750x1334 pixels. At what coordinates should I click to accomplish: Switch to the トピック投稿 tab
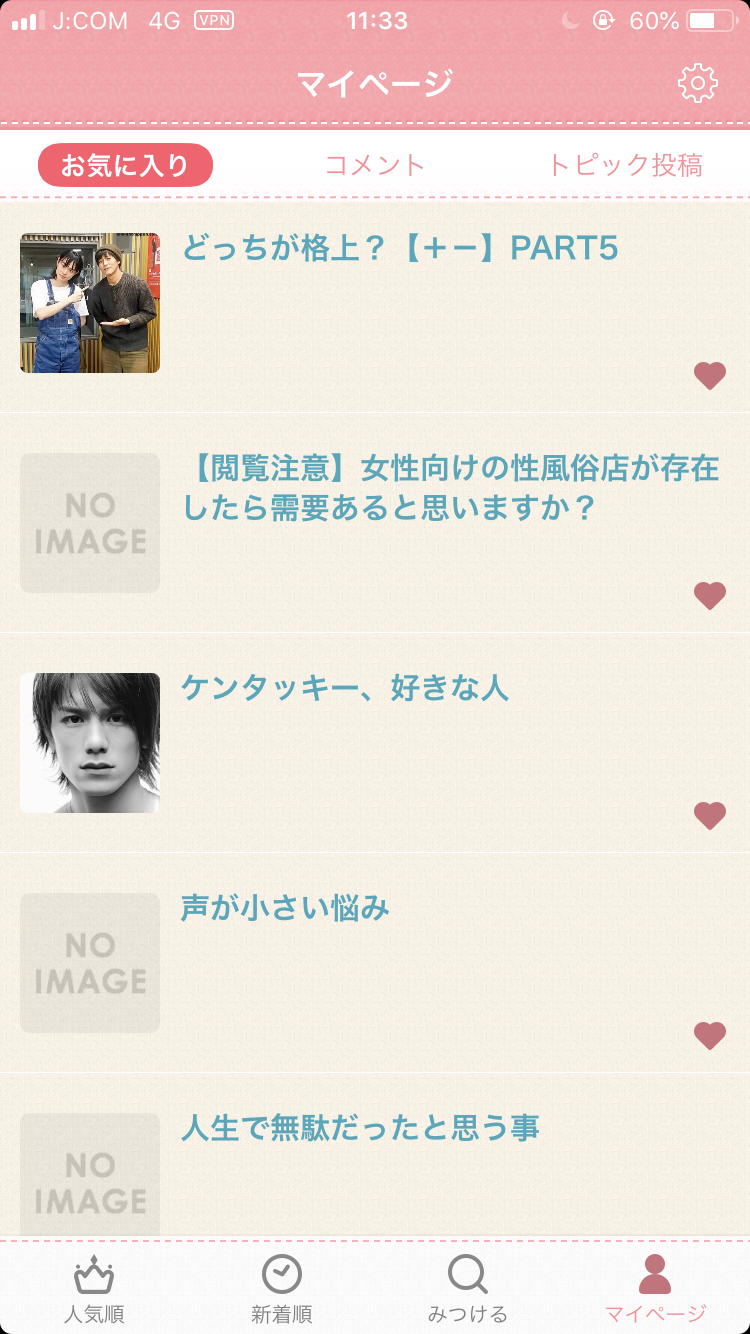click(x=625, y=165)
